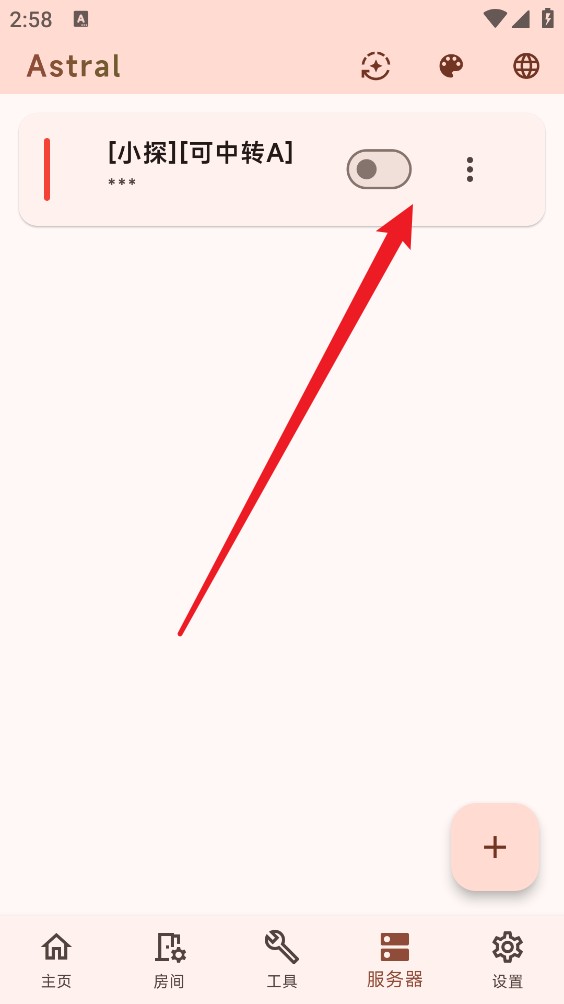
Task: Add a new server with plus button
Action: click(495, 846)
